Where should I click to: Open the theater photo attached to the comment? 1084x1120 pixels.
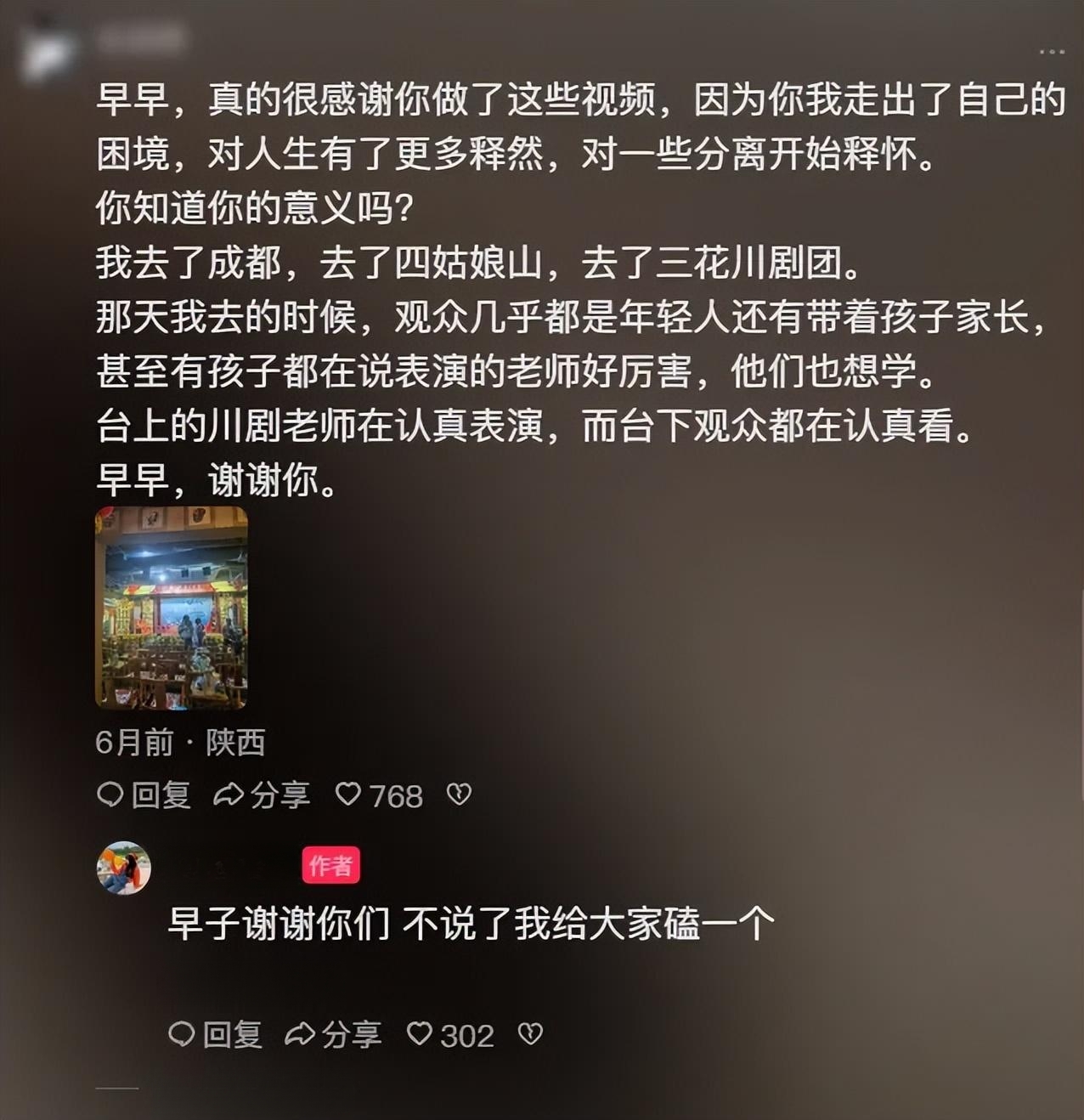(x=171, y=608)
